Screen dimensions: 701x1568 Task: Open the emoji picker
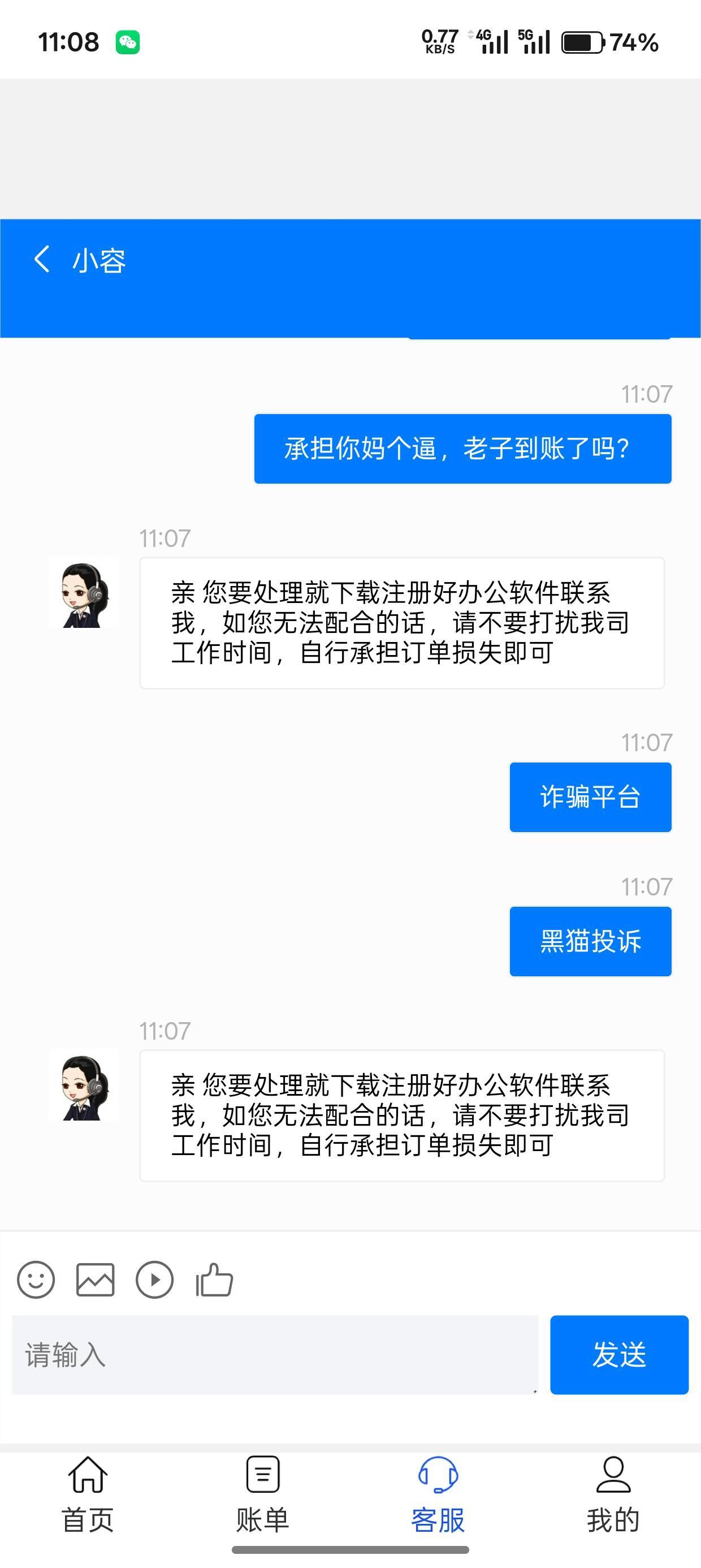click(36, 1279)
